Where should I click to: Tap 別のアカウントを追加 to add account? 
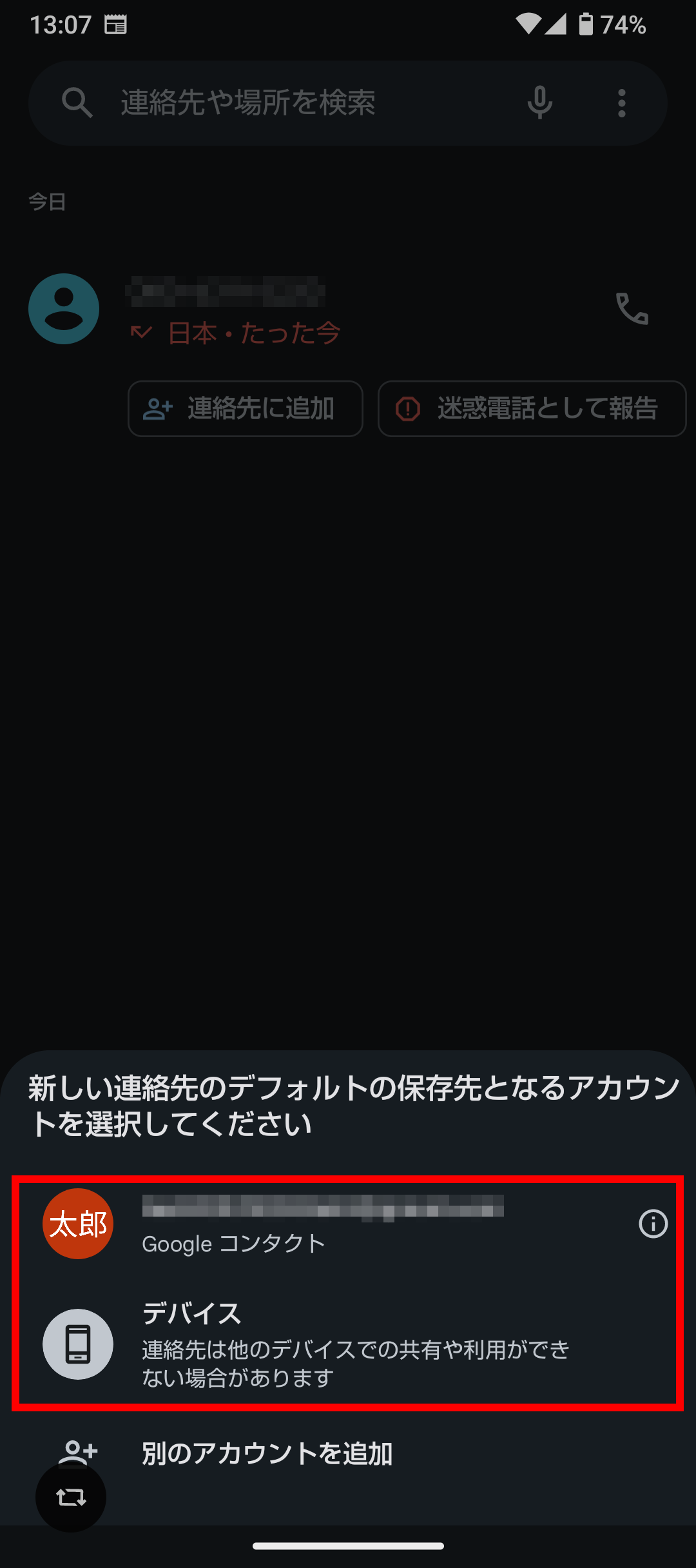267,1454
